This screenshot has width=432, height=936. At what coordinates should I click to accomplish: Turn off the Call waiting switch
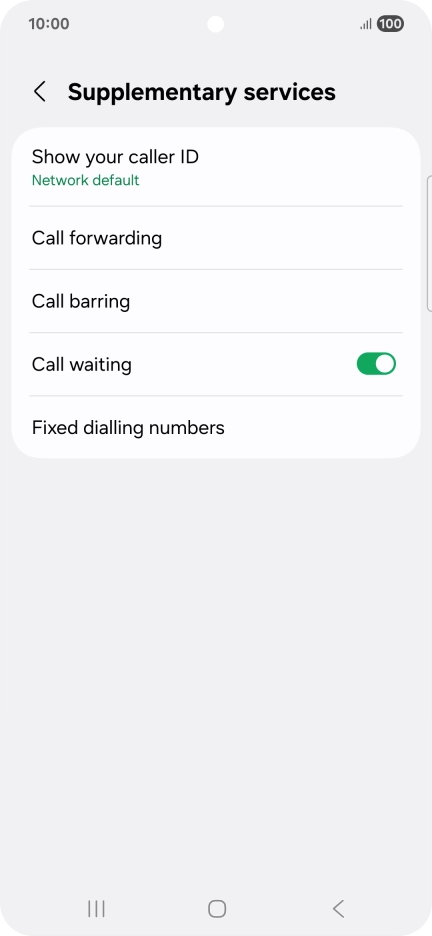(376, 364)
